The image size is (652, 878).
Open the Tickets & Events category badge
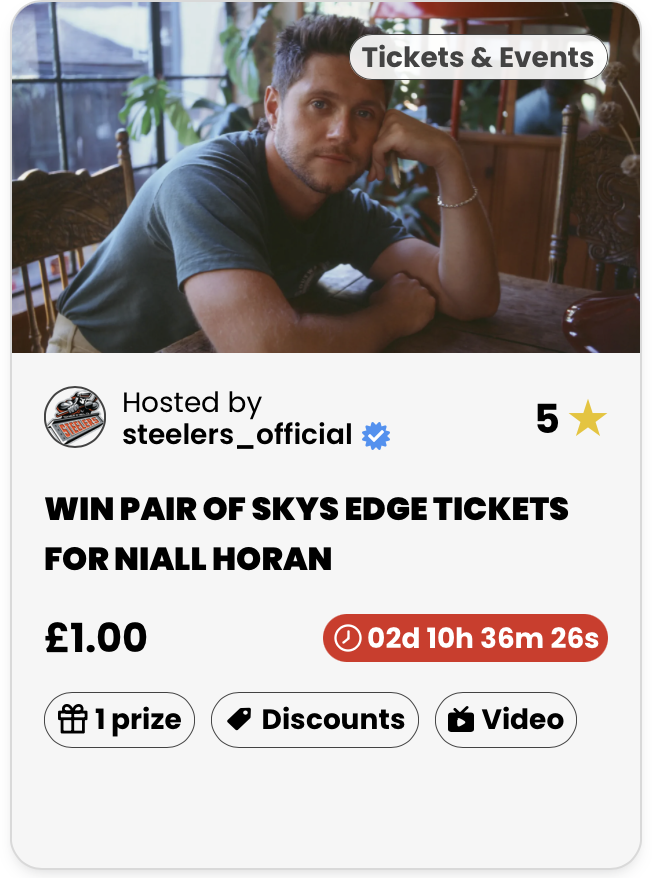tap(478, 57)
